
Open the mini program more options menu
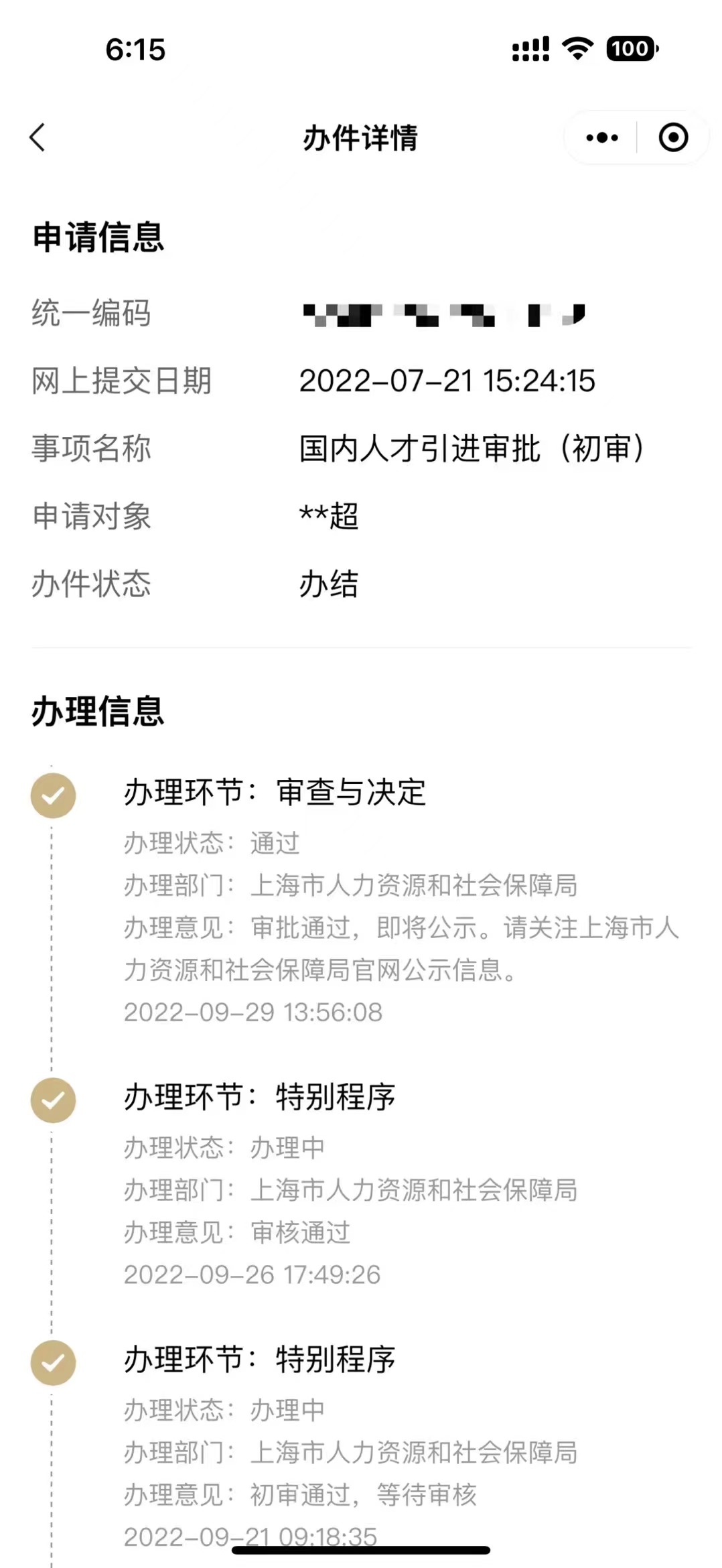601,138
